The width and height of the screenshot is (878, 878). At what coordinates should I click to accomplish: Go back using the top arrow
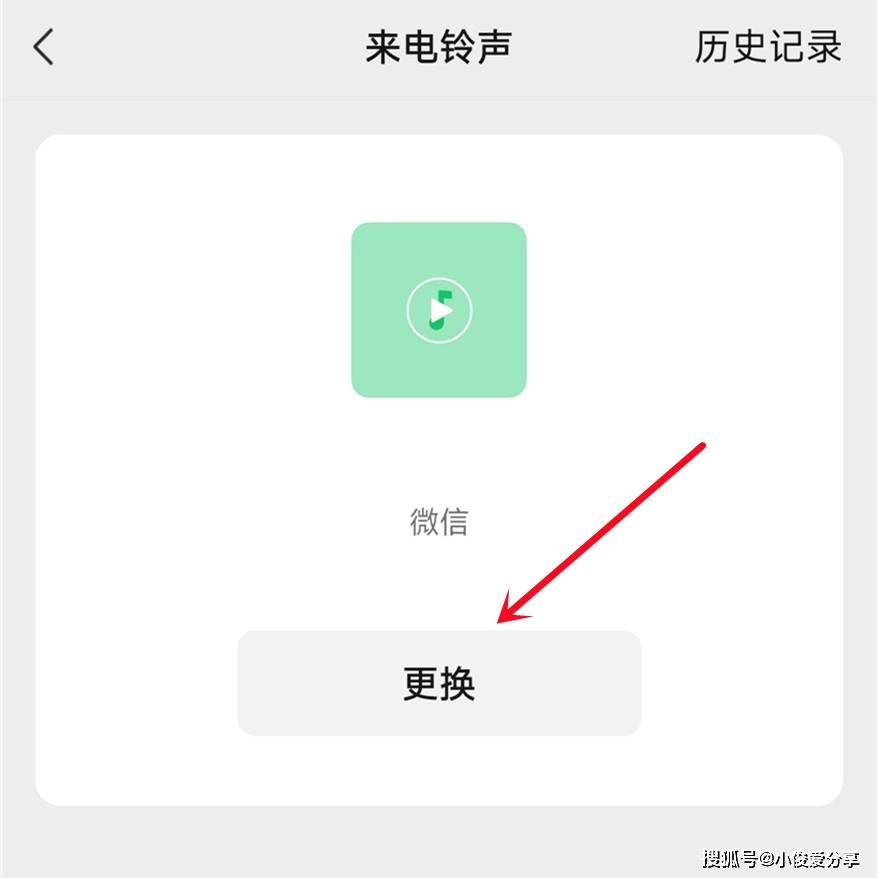(x=44, y=47)
